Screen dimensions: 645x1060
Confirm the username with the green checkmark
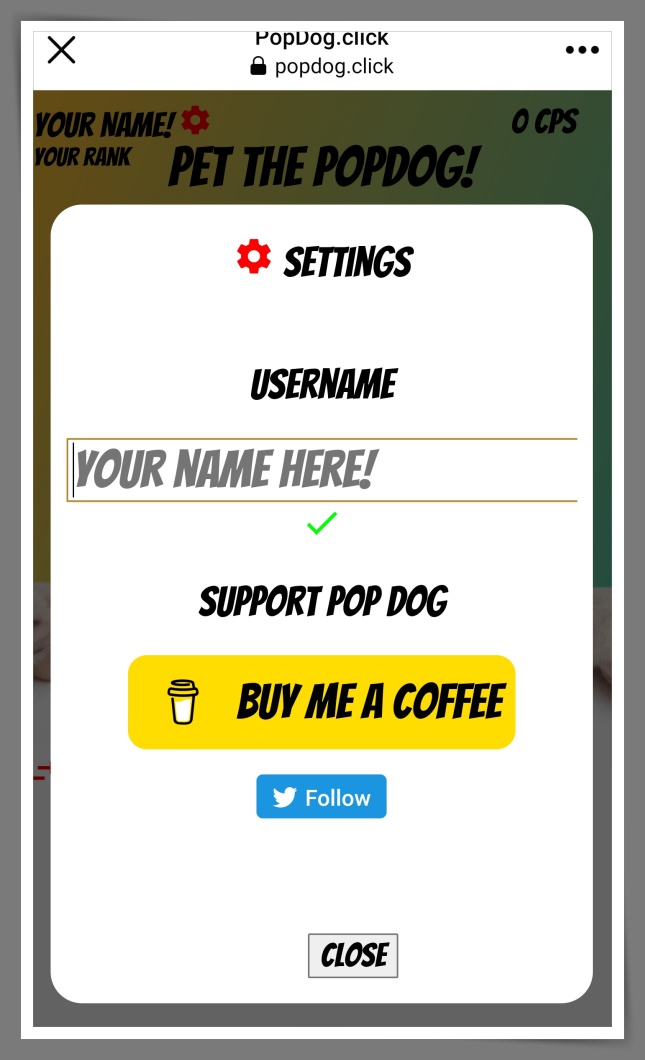pyautogui.click(x=321, y=523)
